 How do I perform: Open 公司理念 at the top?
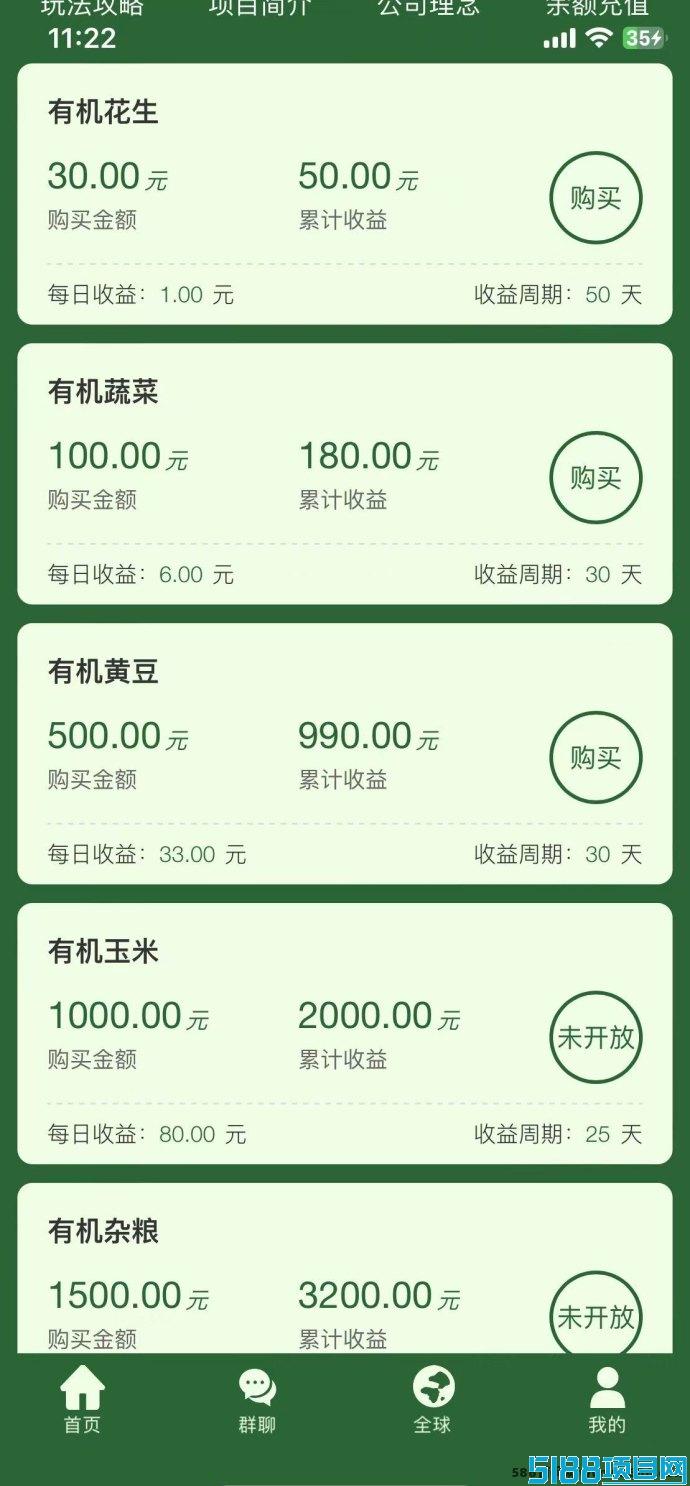[428, 8]
